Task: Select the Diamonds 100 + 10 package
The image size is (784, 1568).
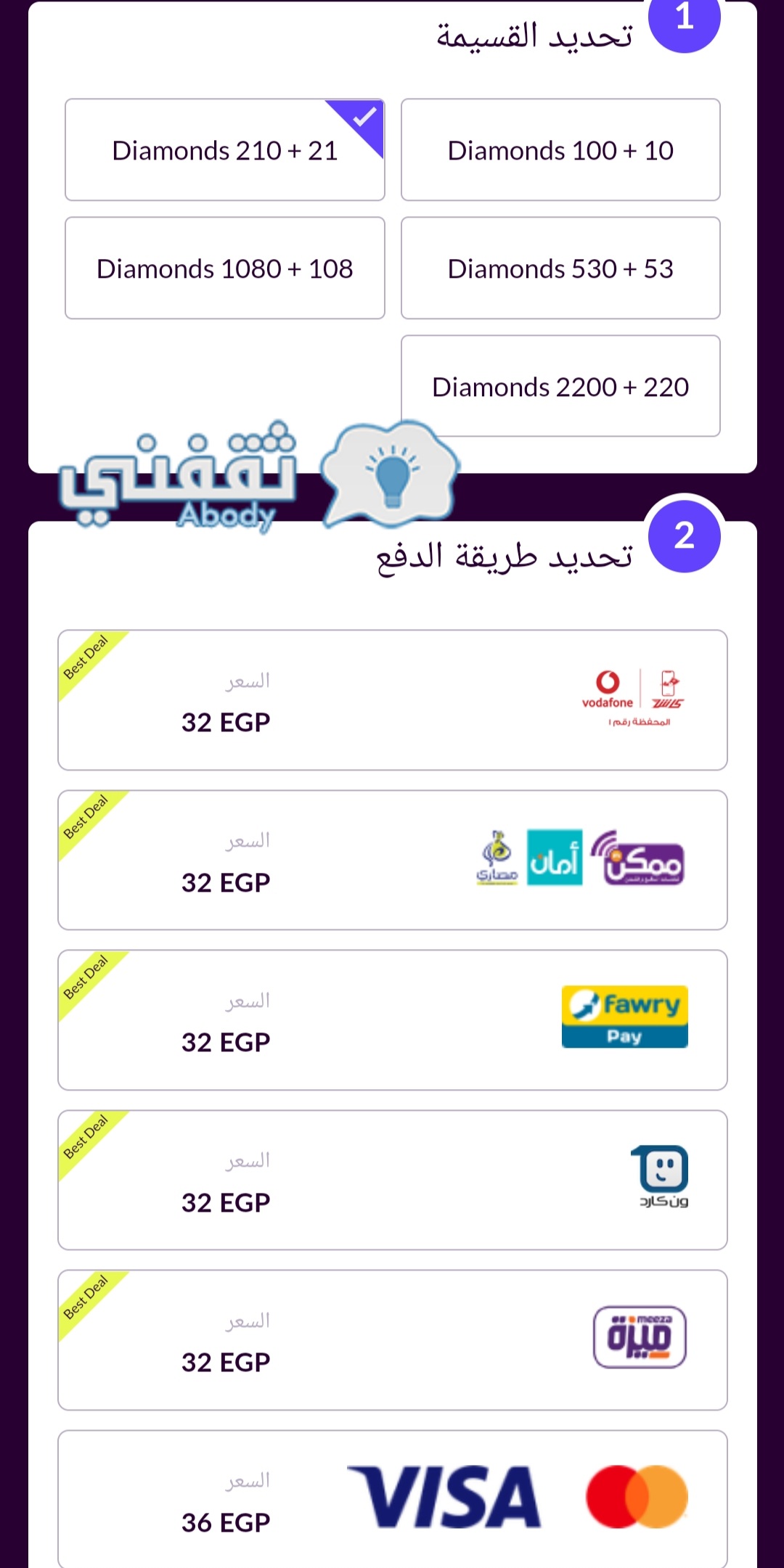Action: pos(560,149)
